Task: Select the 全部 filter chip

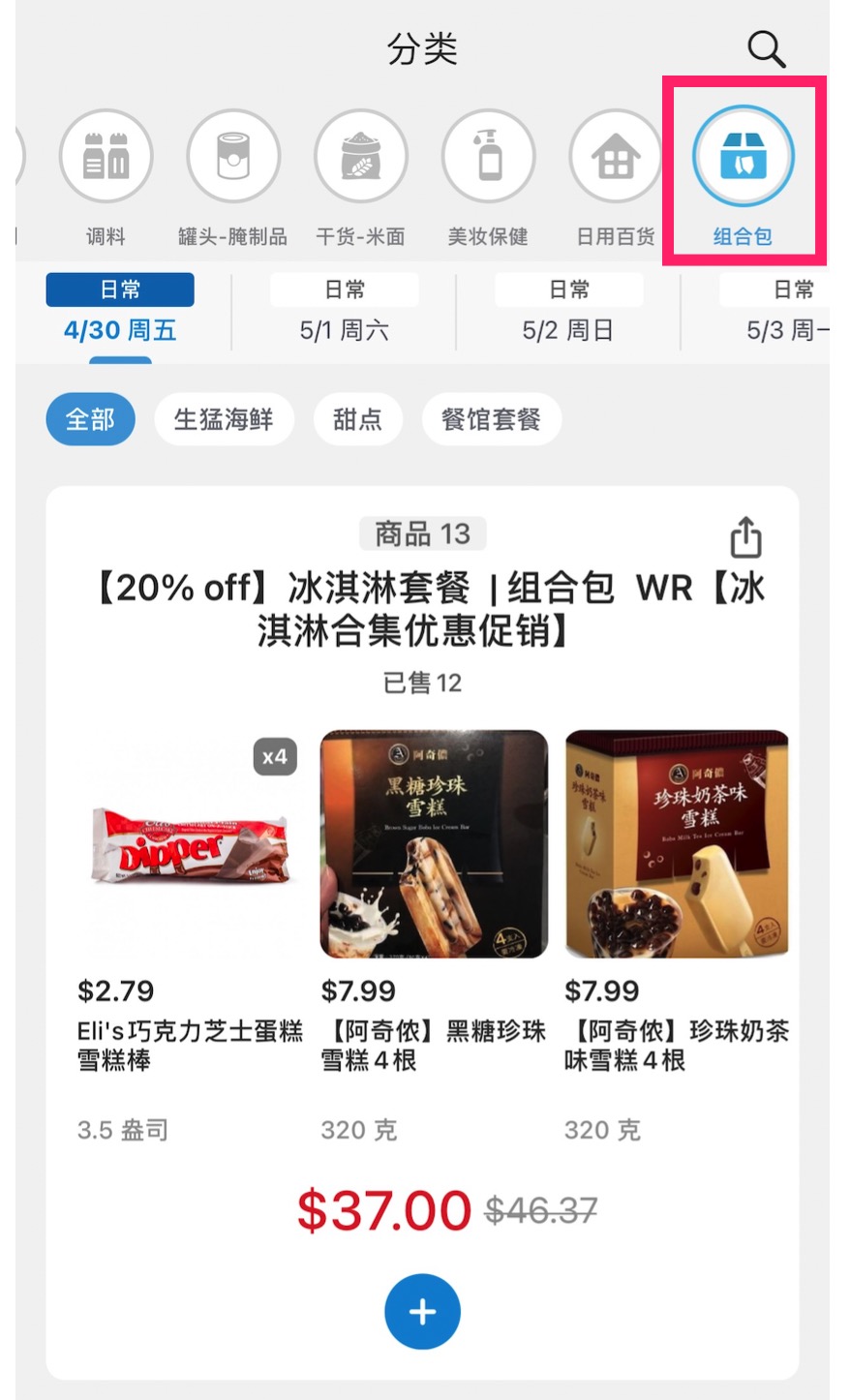Action: click(90, 419)
